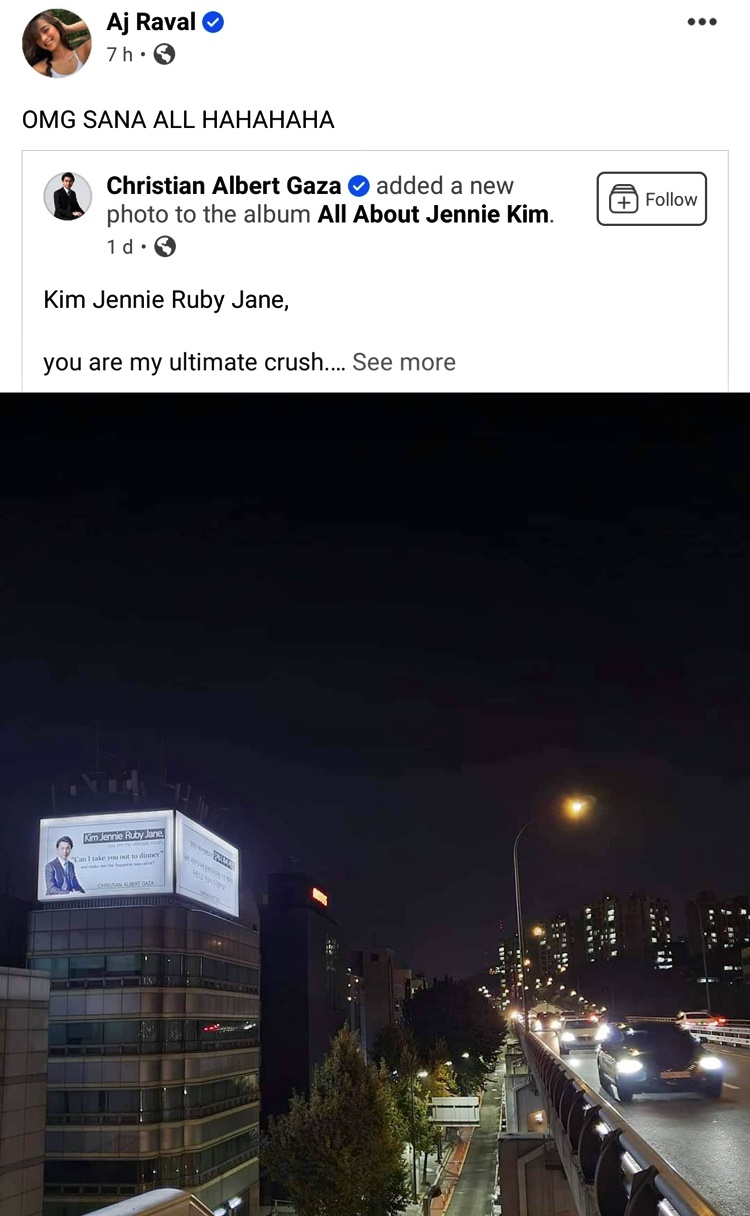
Task: Open Christian Albert Gaza's profile name
Action: [x=224, y=186]
